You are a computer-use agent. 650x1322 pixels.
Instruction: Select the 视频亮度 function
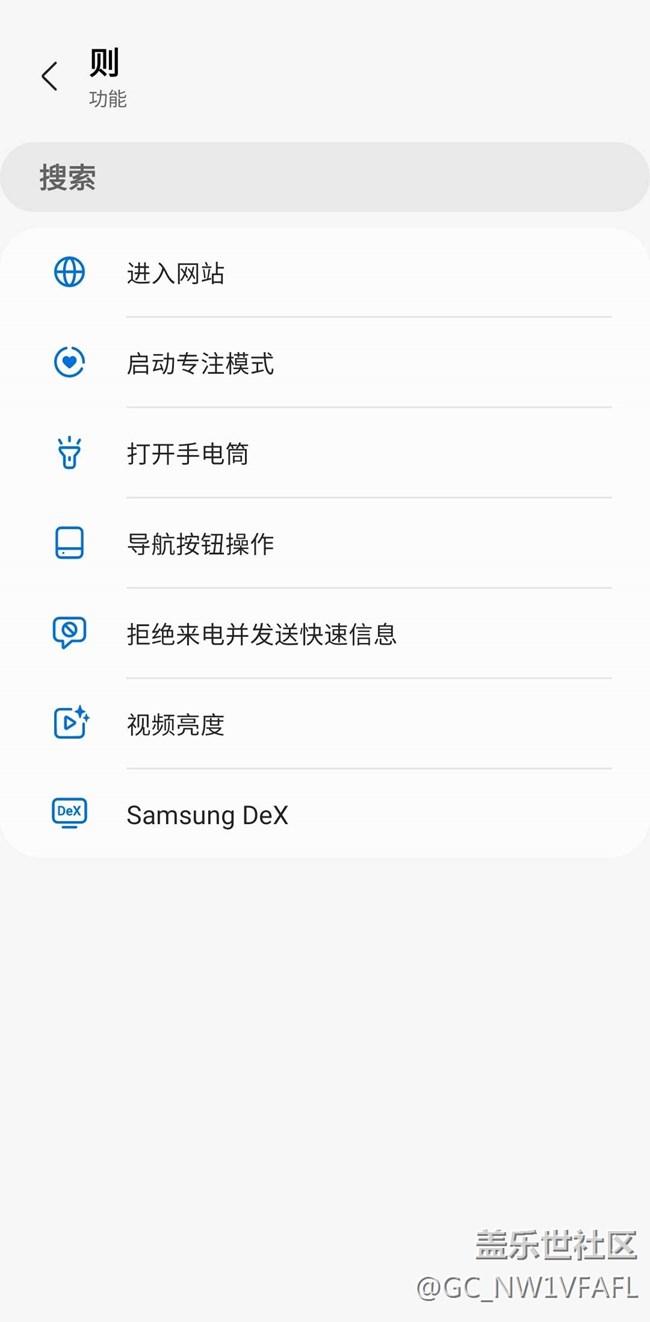325,724
